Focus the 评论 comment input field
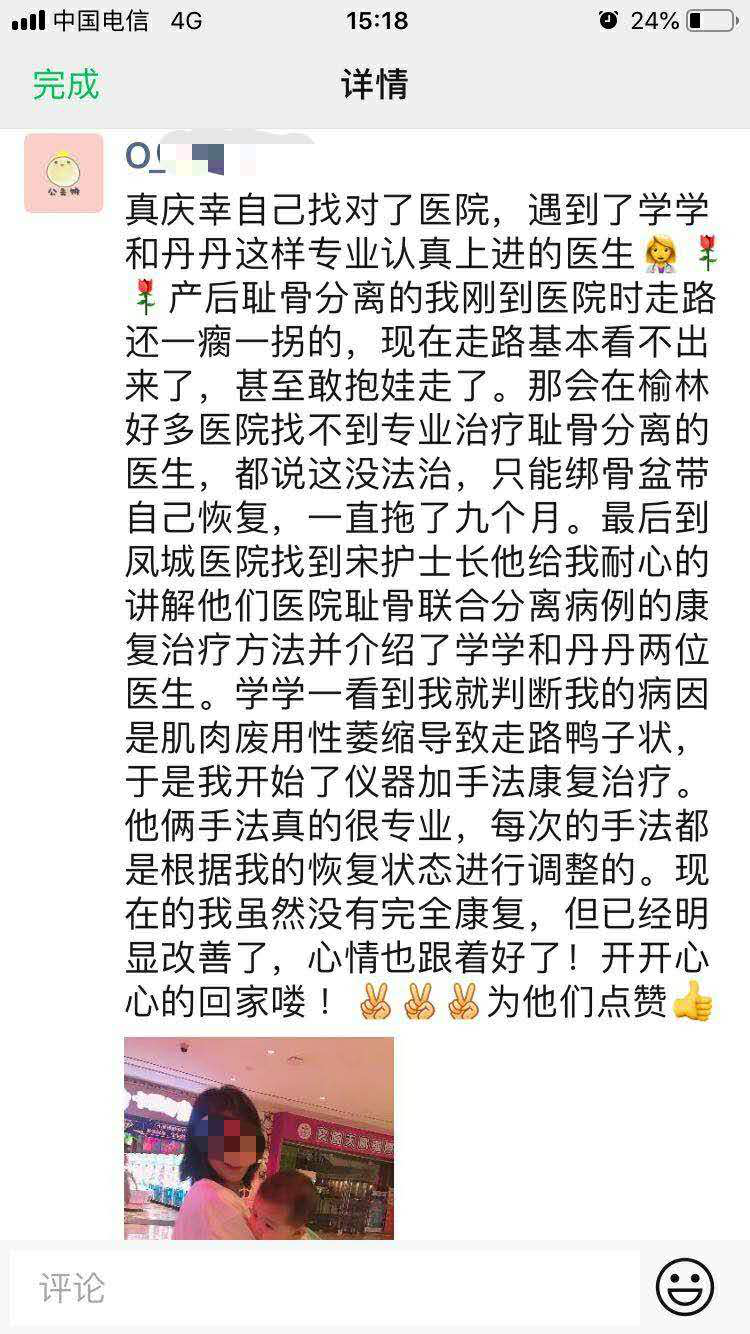Screen dimensions: 750x1334 325,1288
